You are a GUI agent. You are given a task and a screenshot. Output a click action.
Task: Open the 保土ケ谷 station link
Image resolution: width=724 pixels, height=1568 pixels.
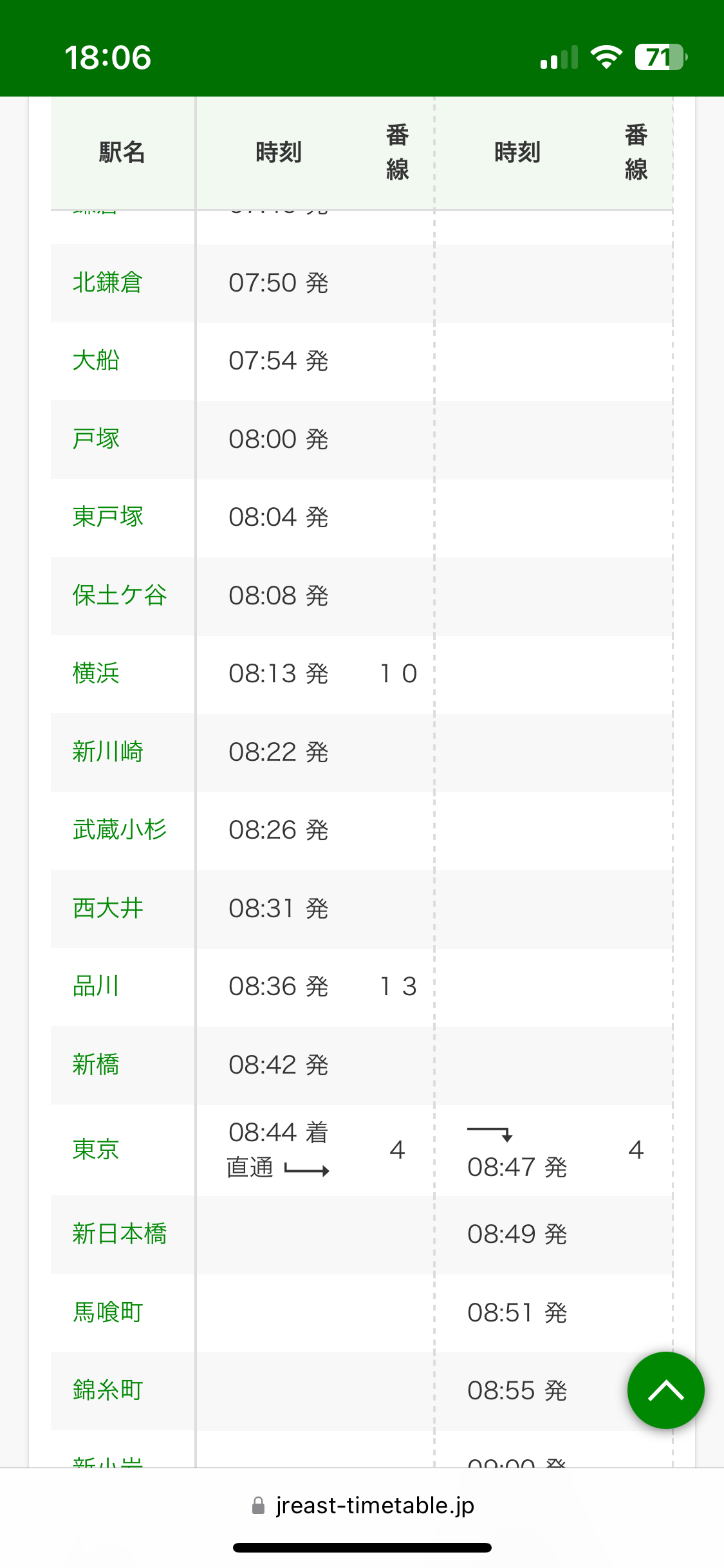120,595
